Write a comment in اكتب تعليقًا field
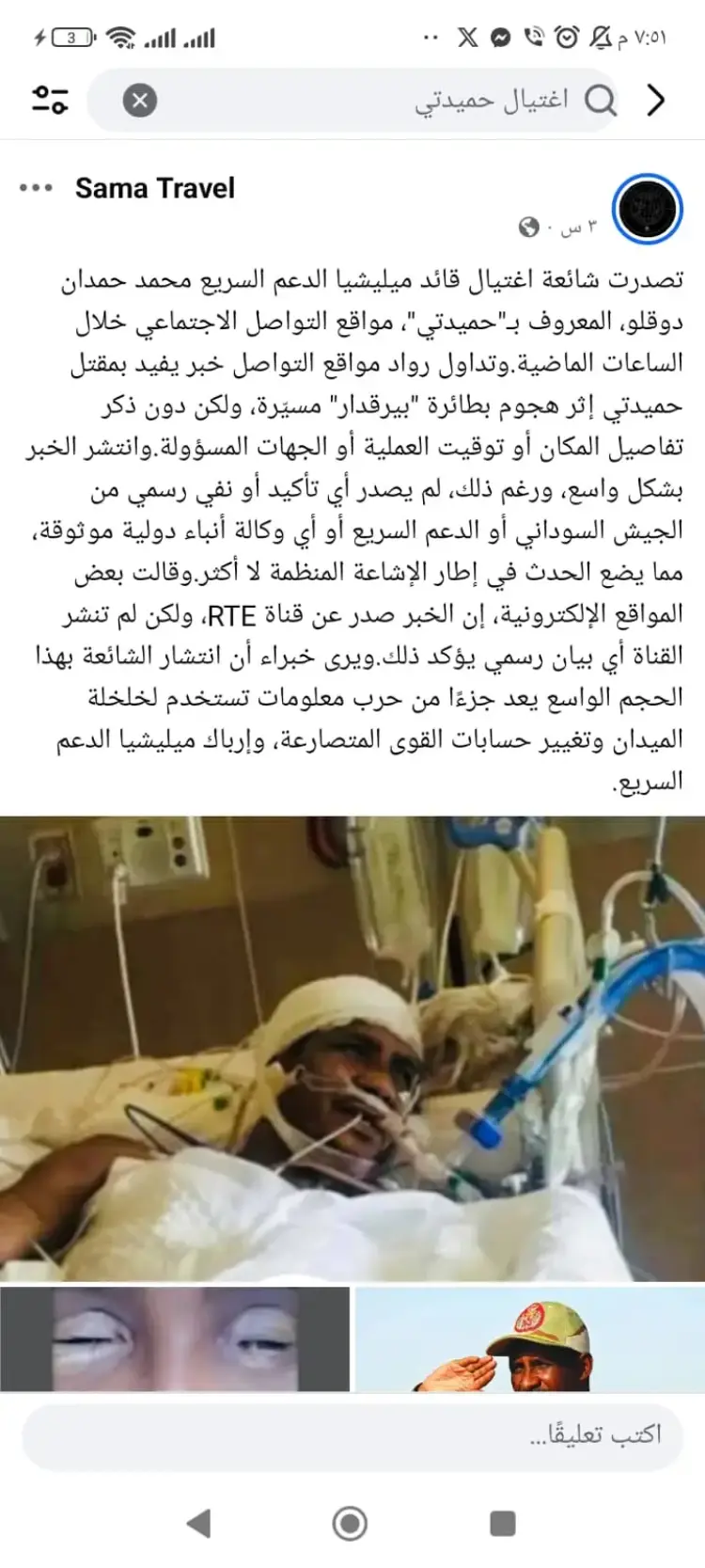 click(352, 1435)
